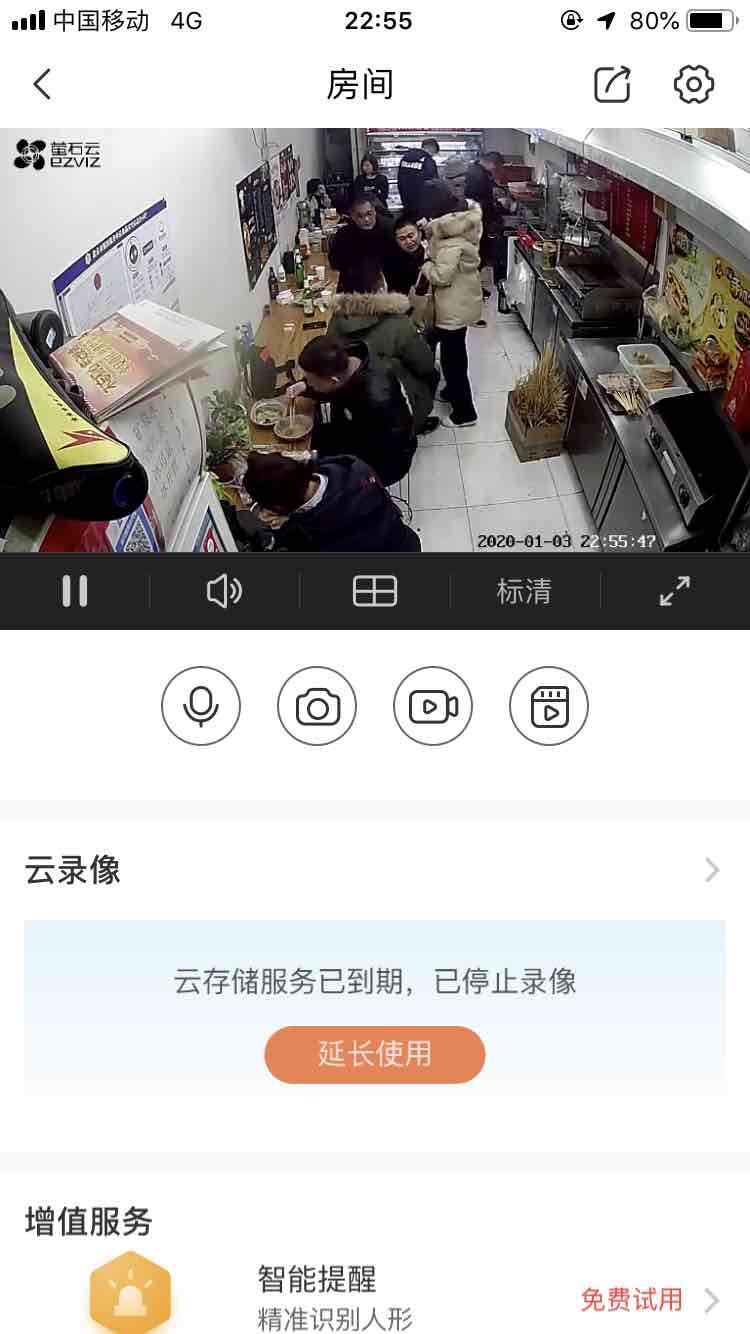Viewport: 750px width, 1334px height.
Task: Open the 云录像 cloud recordings row
Action: point(375,870)
